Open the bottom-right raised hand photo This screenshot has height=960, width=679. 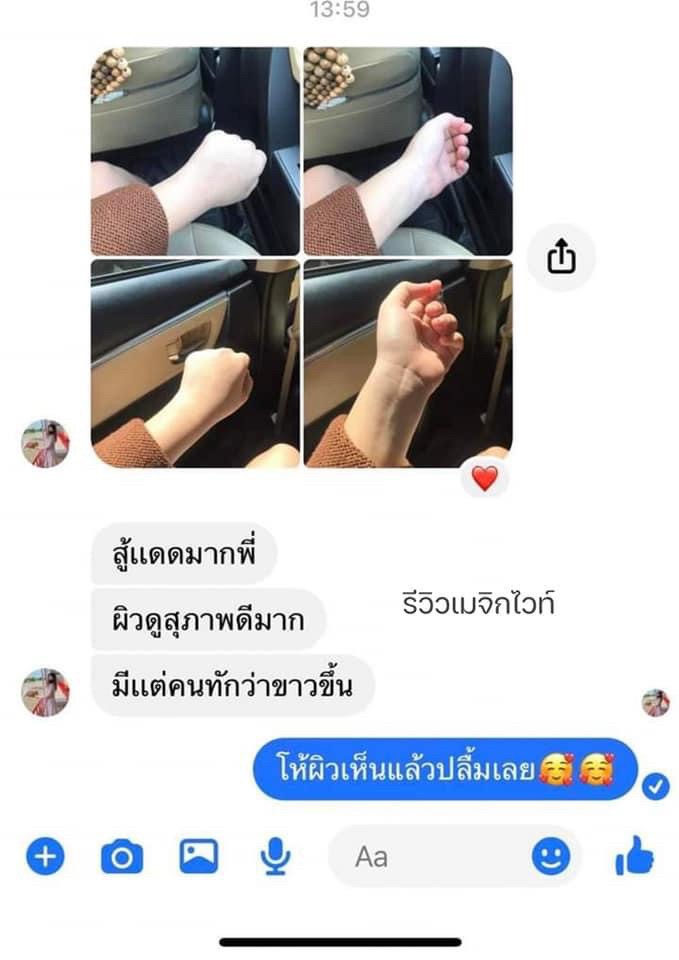tap(408, 364)
